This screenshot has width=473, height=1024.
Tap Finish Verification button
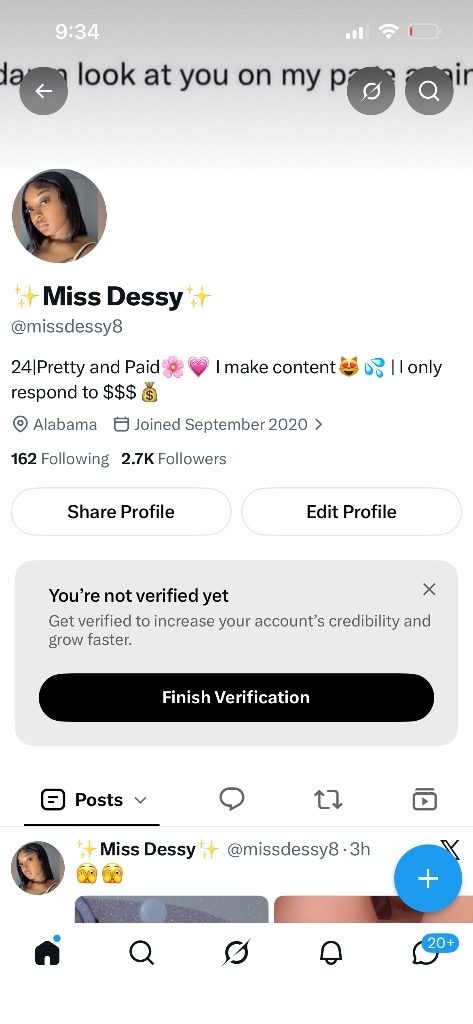coord(236,697)
